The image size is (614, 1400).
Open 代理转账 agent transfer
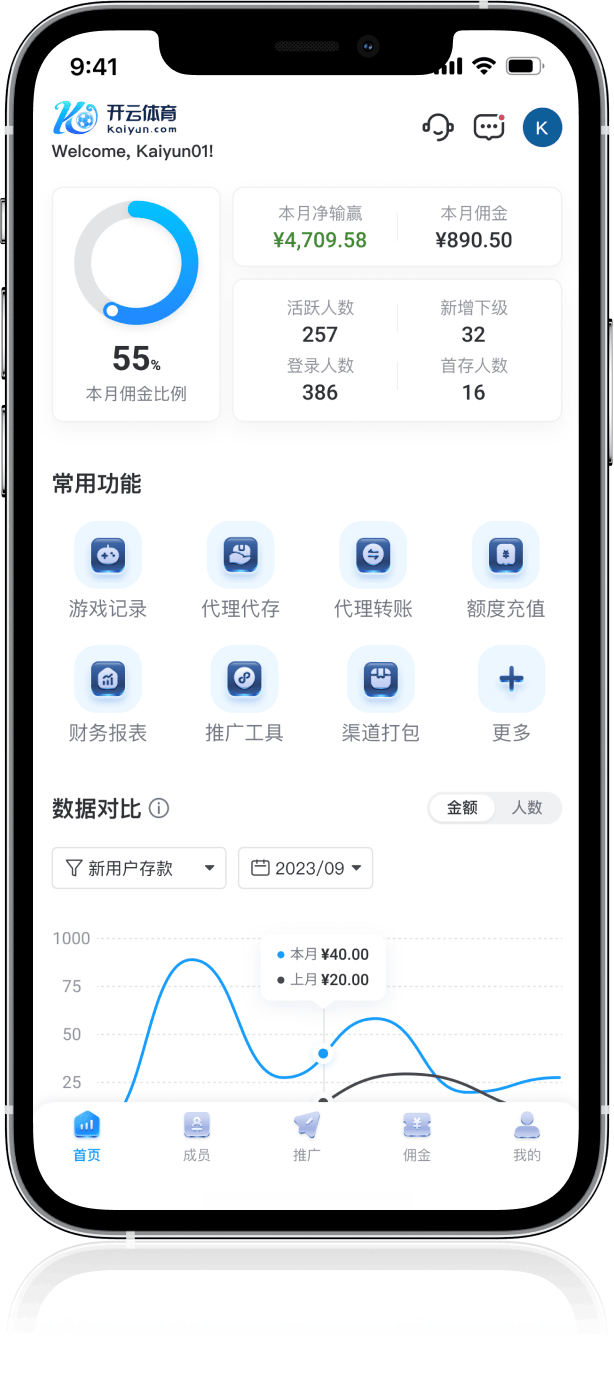(x=373, y=554)
